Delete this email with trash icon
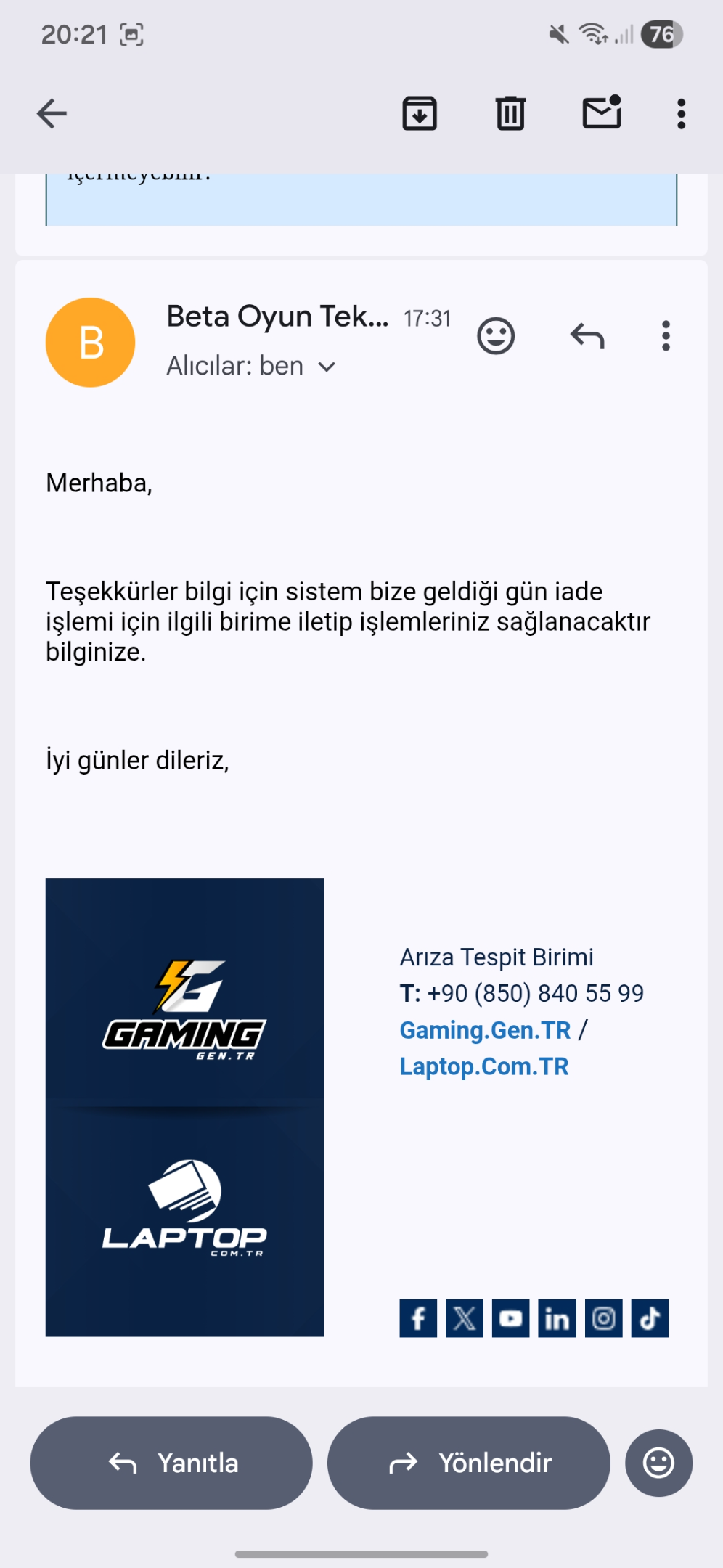This screenshot has height=1568, width=723. [x=510, y=114]
